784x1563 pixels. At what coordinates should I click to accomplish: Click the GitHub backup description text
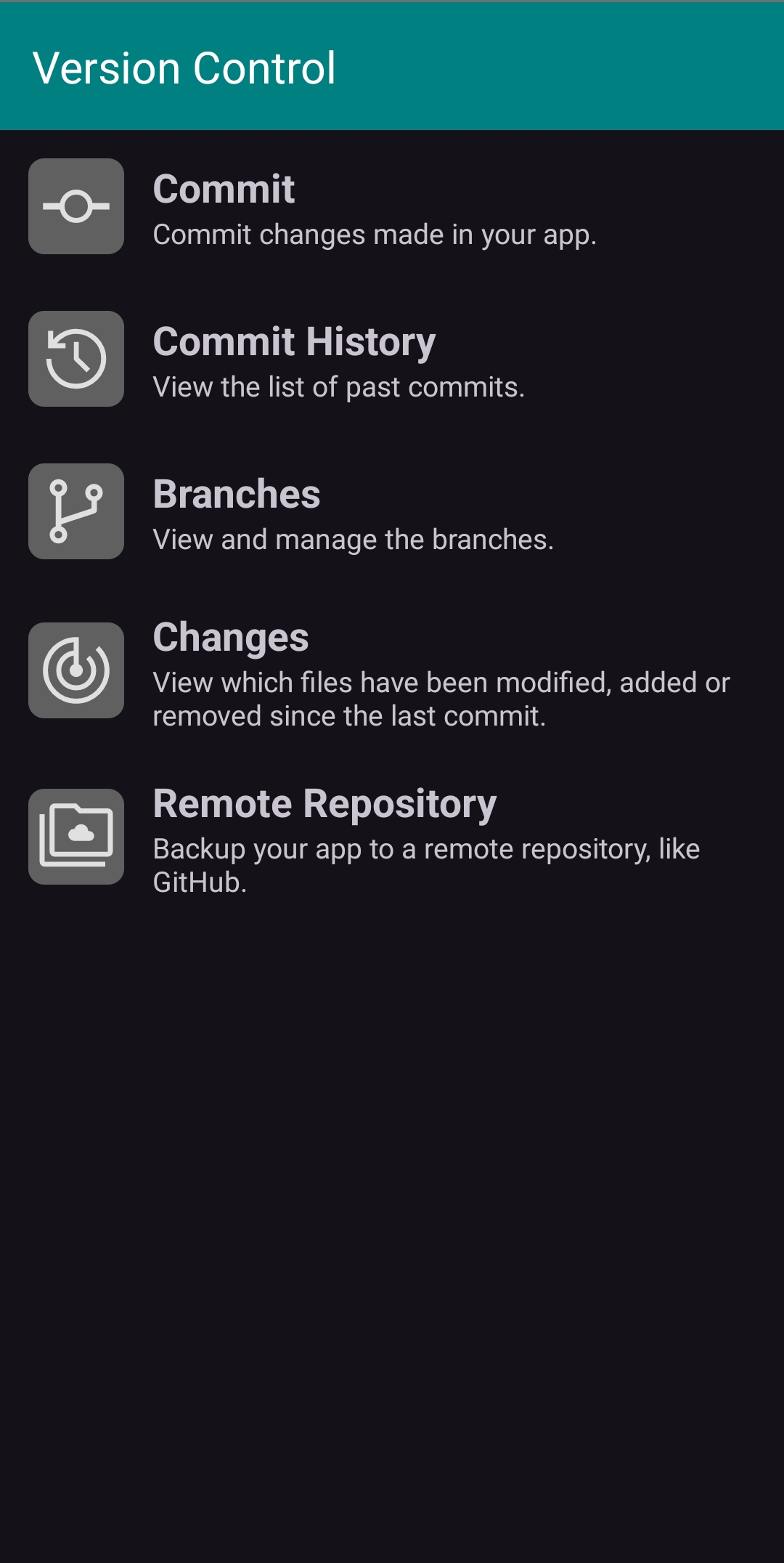[x=427, y=866]
